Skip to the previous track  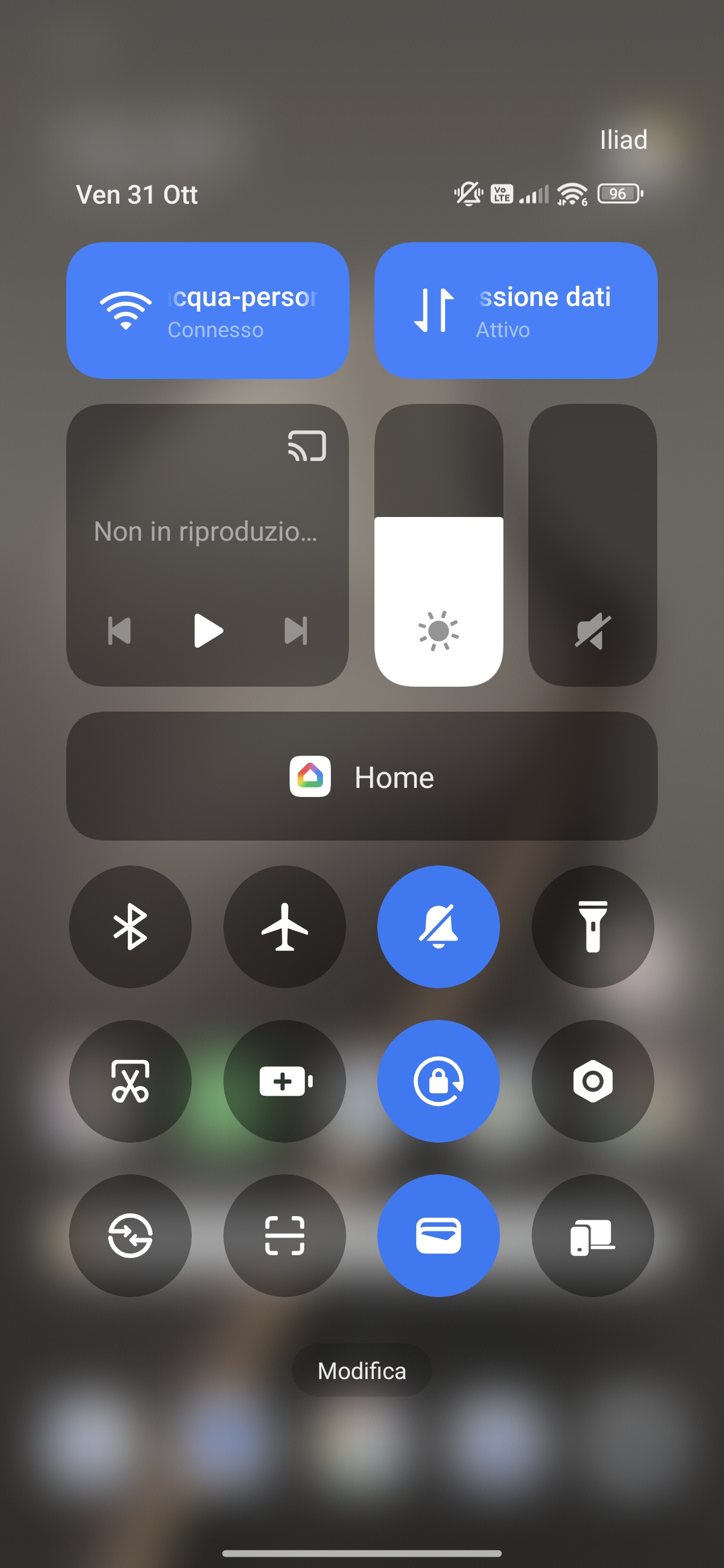[119, 631]
